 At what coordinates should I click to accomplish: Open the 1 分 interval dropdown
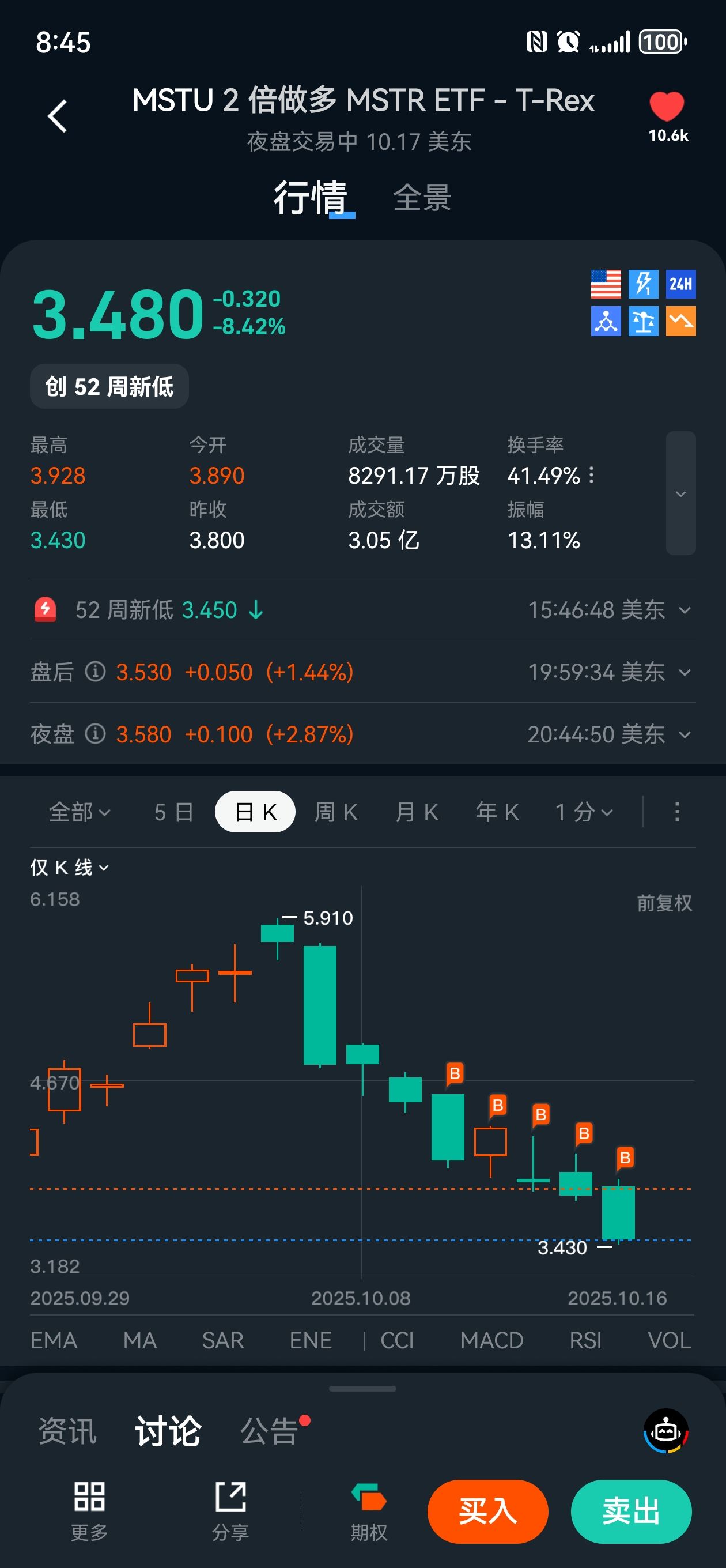pyautogui.click(x=584, y=812)
